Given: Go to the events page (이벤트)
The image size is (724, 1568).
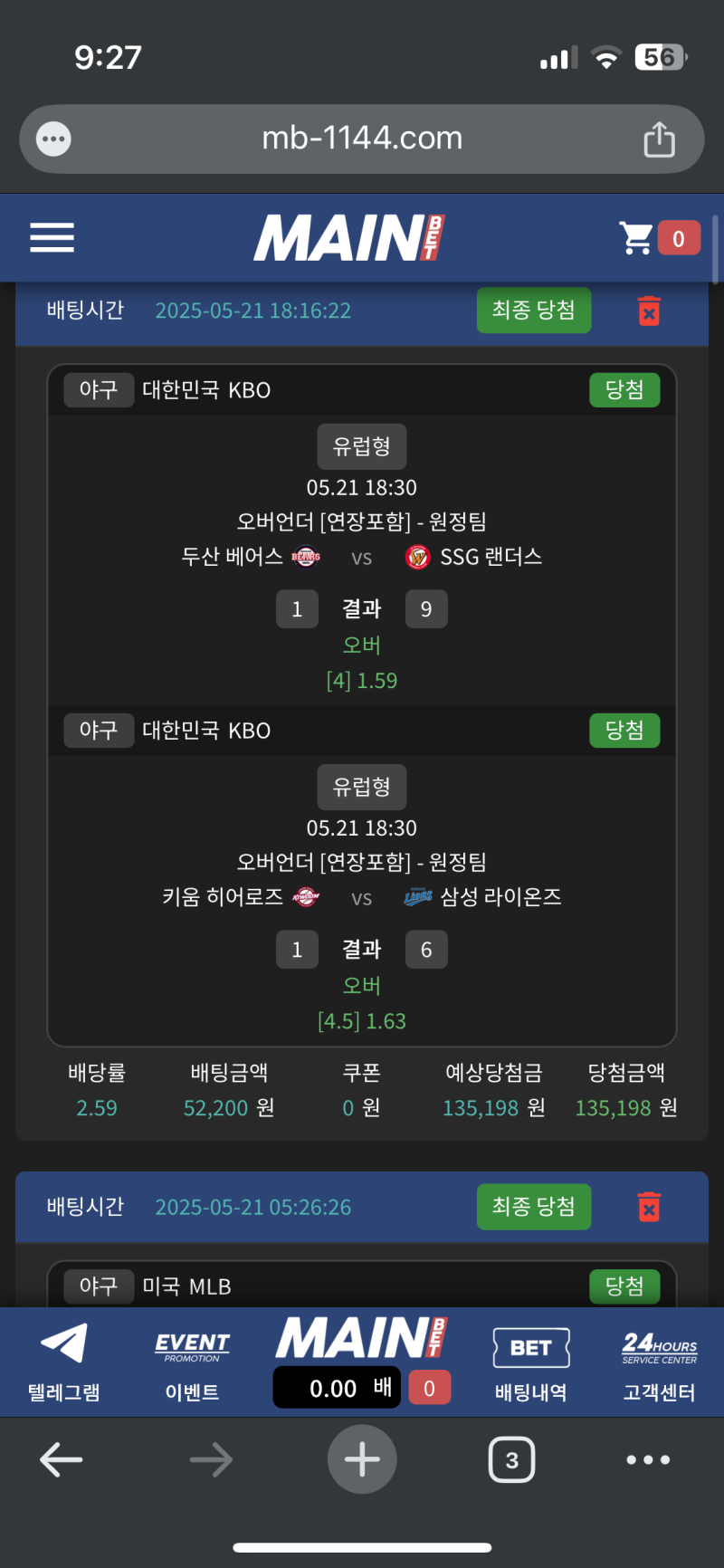Looking at the screenshot, I should tap(192, 1361).
